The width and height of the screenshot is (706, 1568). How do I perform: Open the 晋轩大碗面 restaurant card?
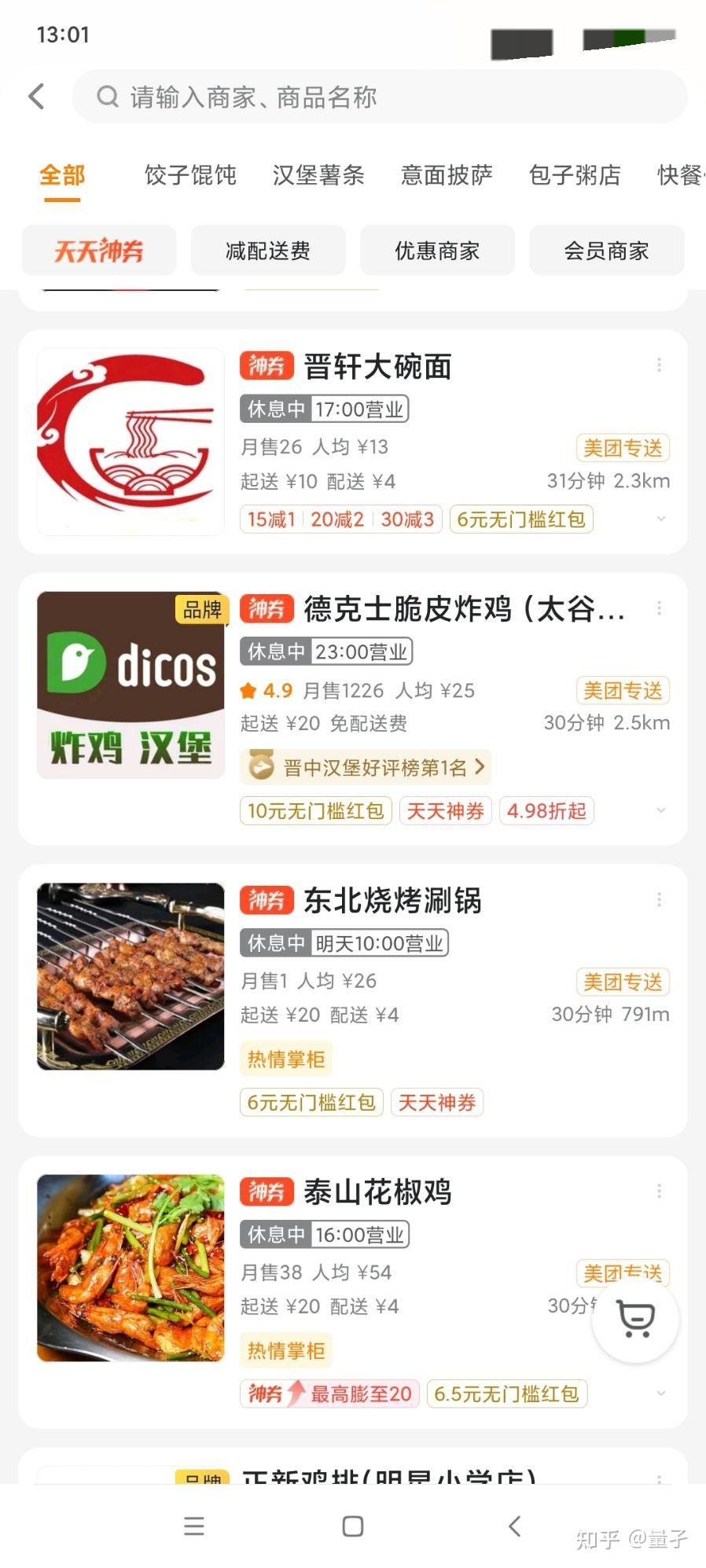tap(353, 442)
